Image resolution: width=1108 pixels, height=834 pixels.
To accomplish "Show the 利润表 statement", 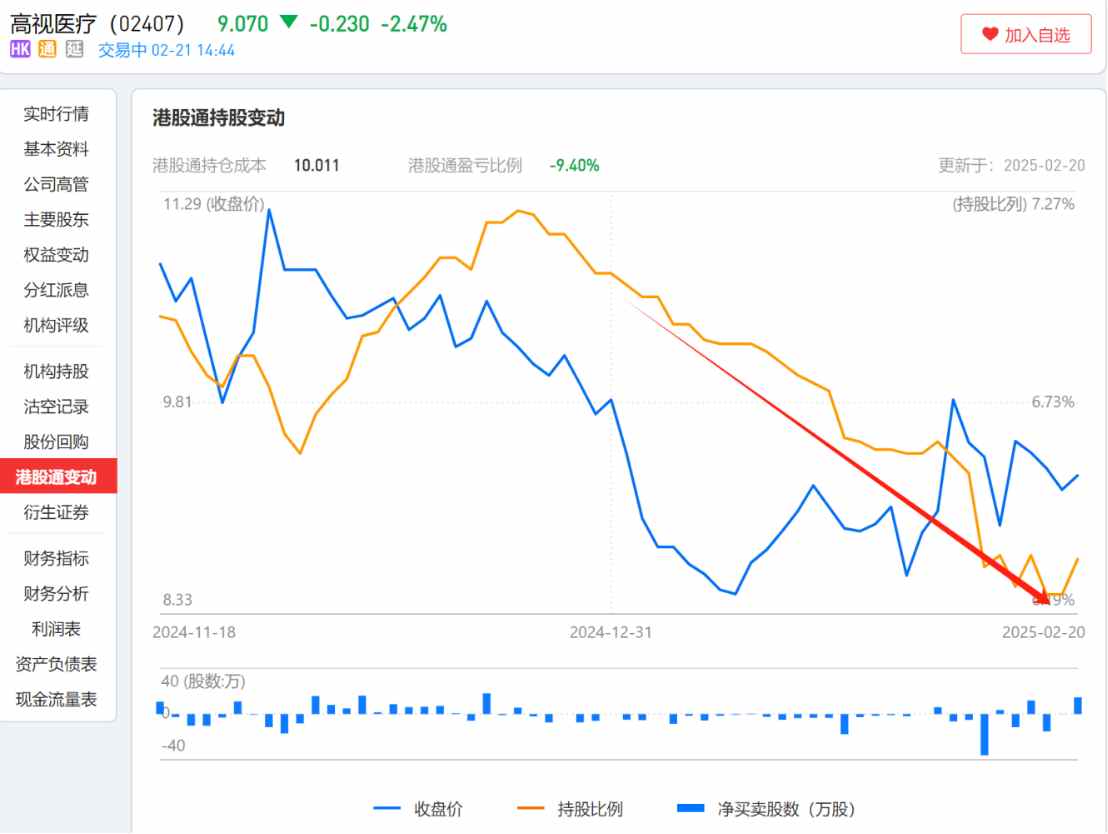I will pos(56,628).
